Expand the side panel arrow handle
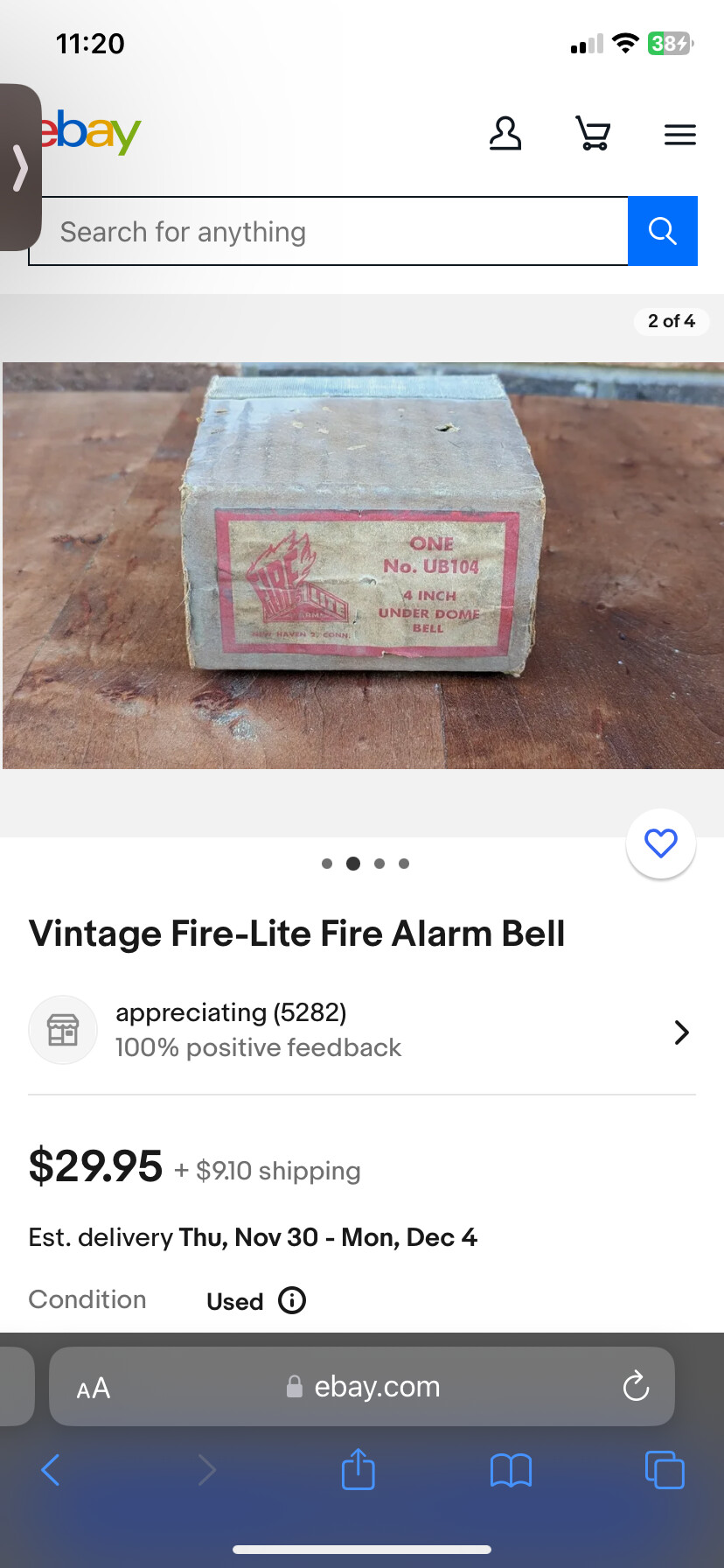Viewport: 724px width, 1568px height. point(19,168)
